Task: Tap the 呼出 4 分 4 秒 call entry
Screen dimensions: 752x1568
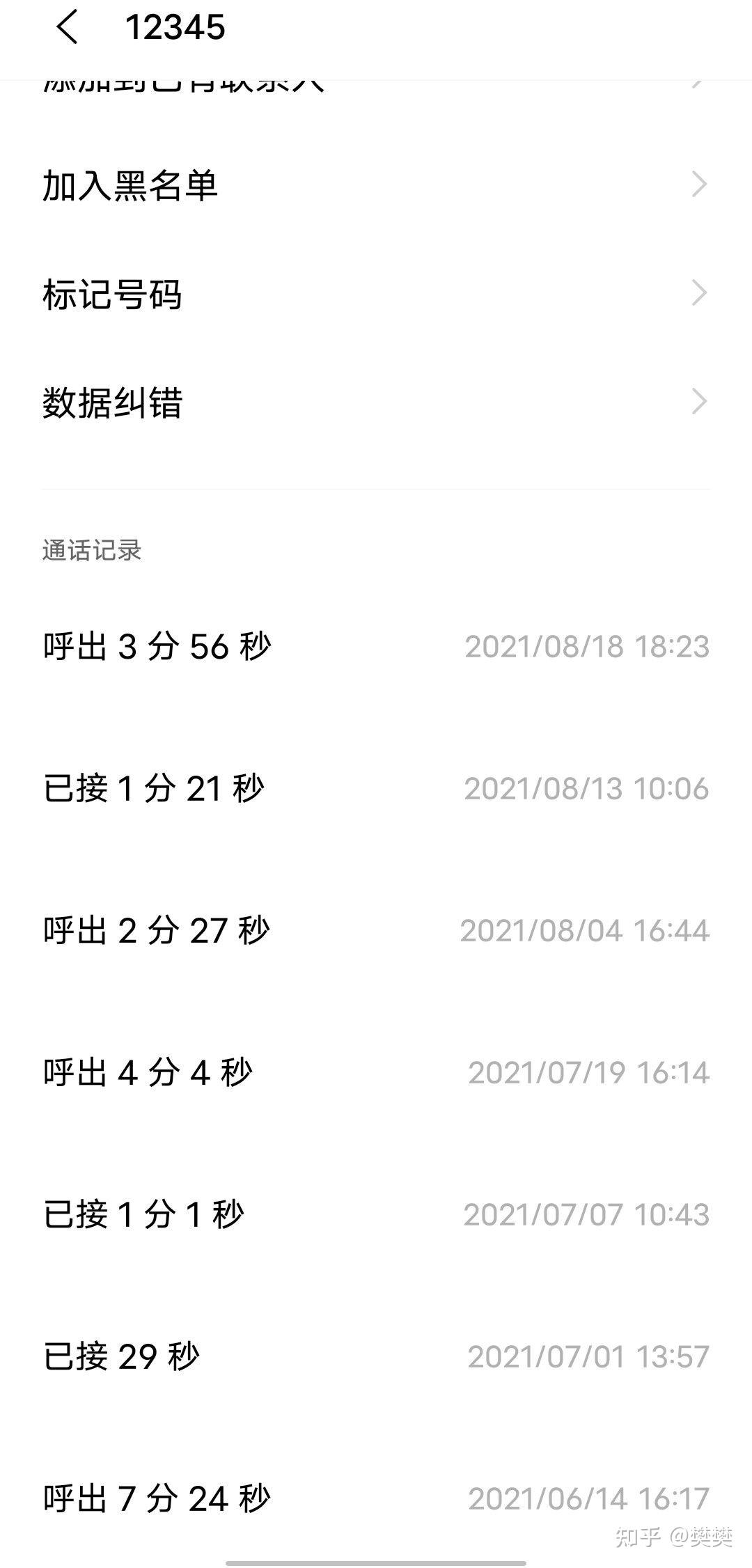Action: point(376,1072)
